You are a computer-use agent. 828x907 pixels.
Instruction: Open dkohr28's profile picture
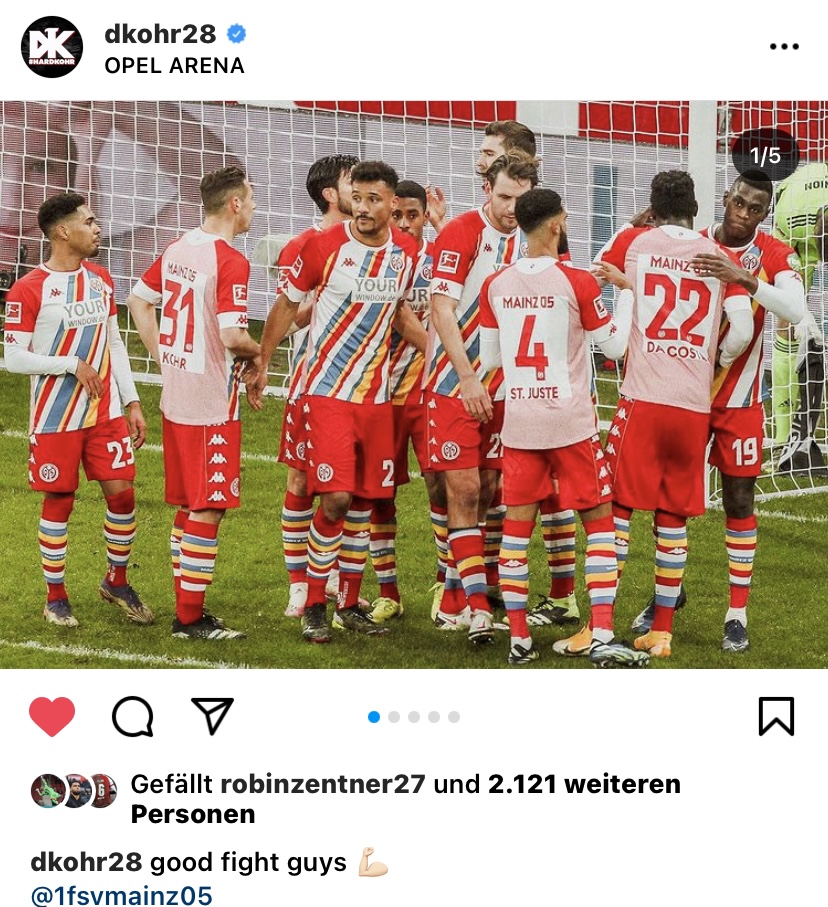52,47
